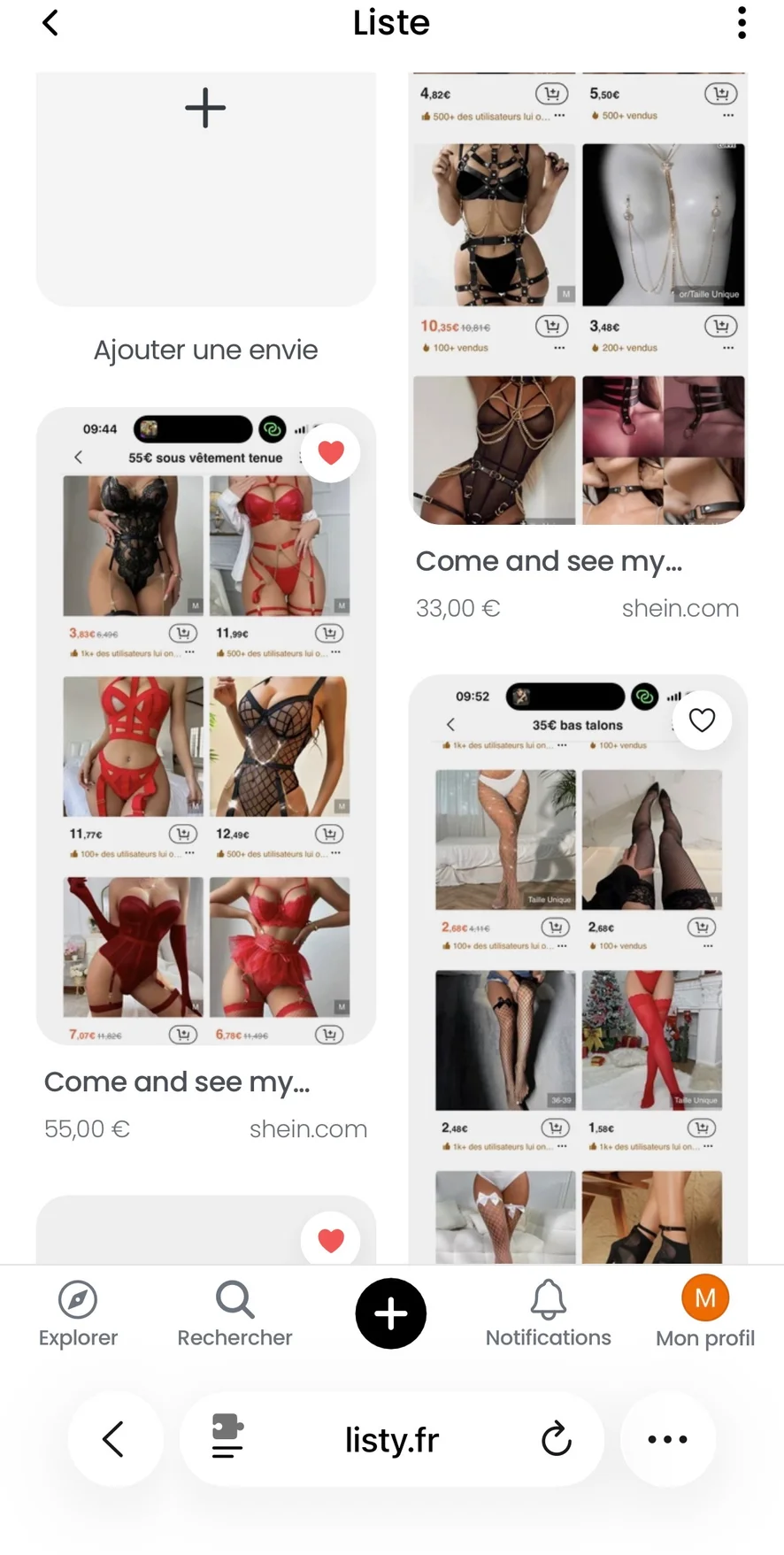Go to Mon profil tab
Image resolution: width=784 pixels, height=1555 pixels.
coord(705,1313)
